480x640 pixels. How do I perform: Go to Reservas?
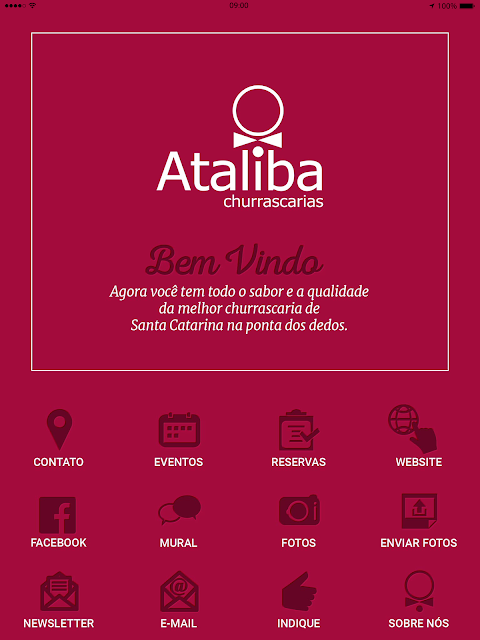298,438
